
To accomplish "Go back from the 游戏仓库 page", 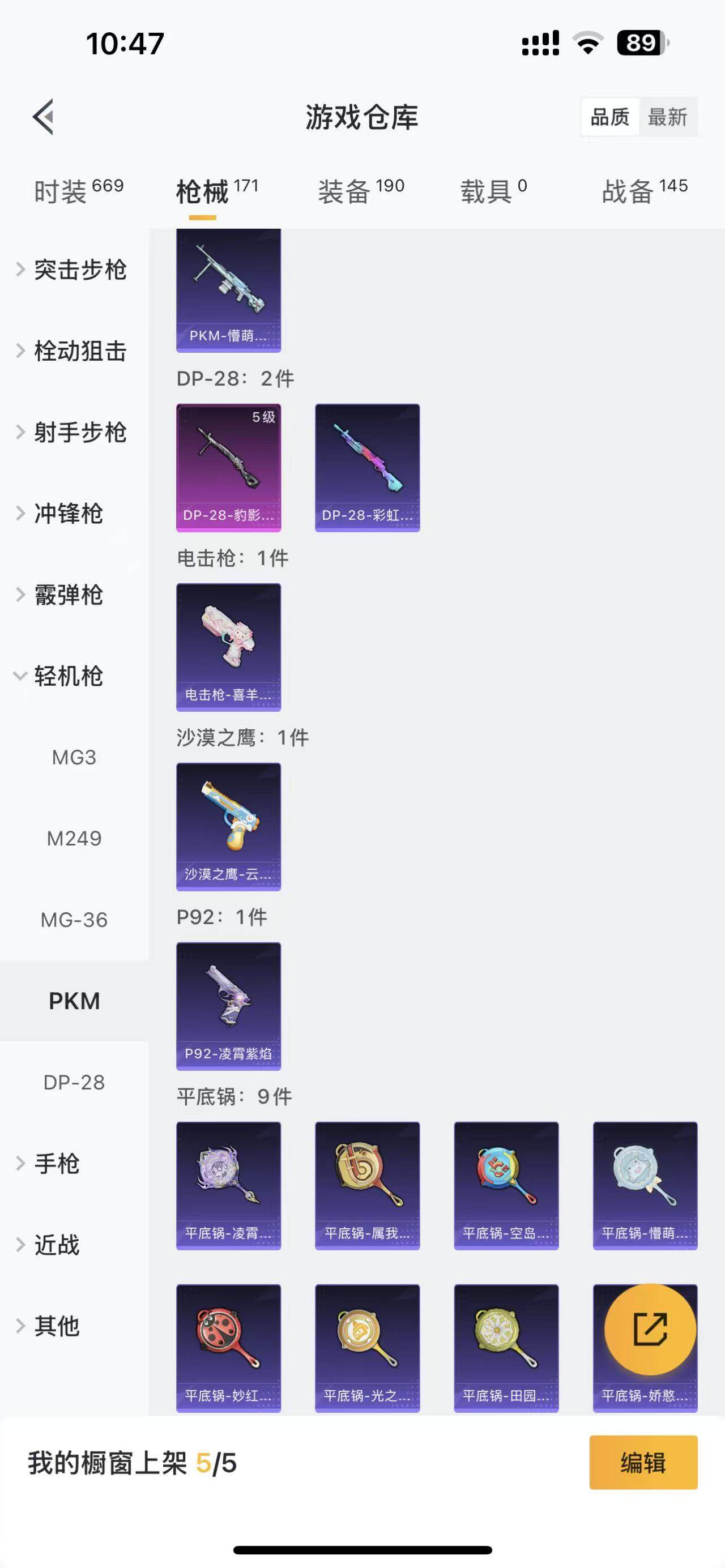I will tap(44, 116).
